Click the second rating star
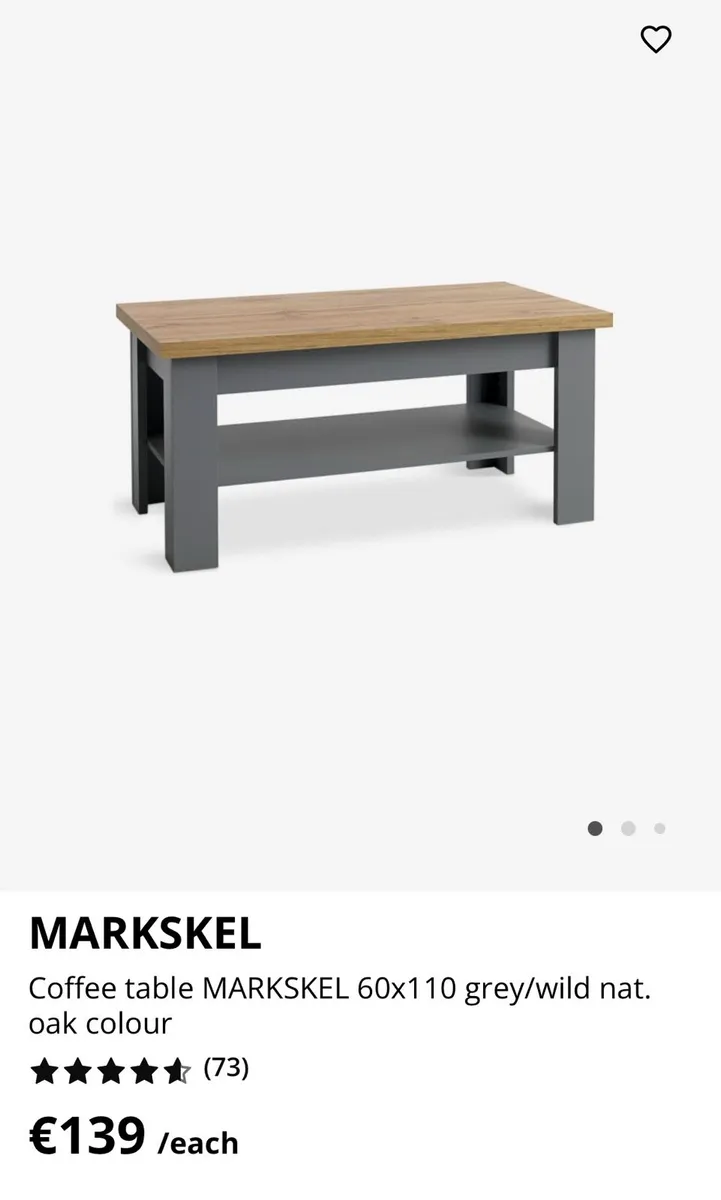 point(78,1070)
